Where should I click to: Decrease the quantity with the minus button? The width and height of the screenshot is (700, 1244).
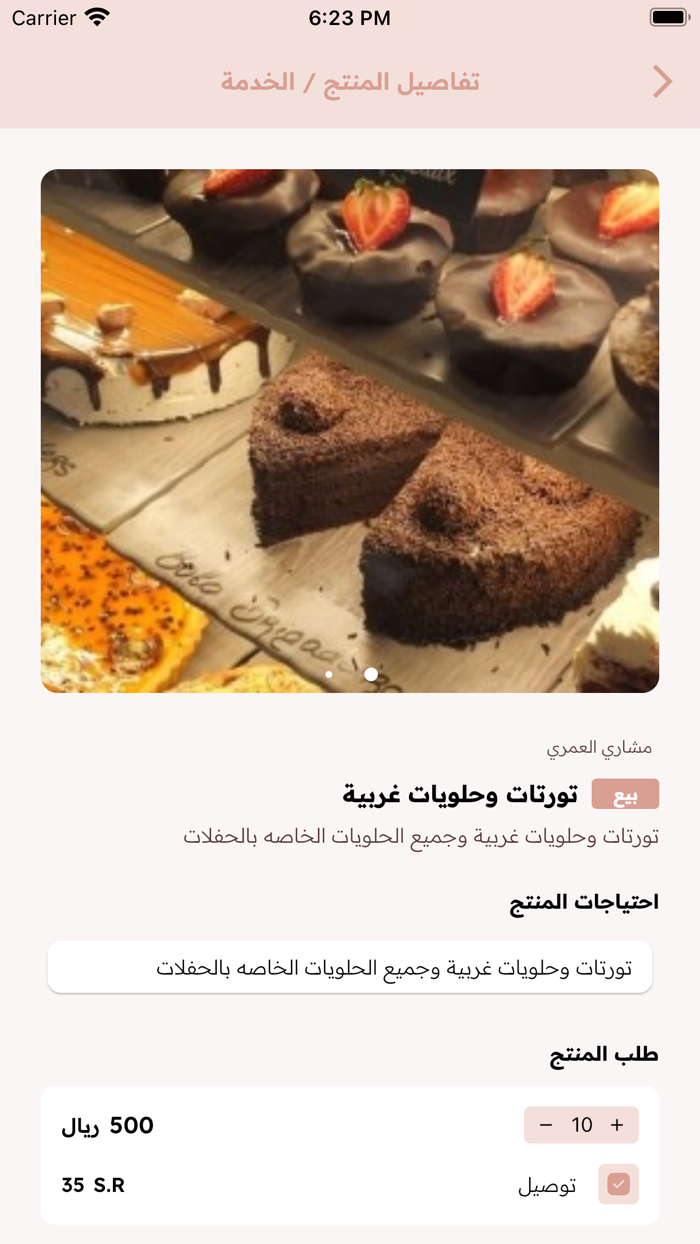pyautogui.click(x=546, y=1125)
